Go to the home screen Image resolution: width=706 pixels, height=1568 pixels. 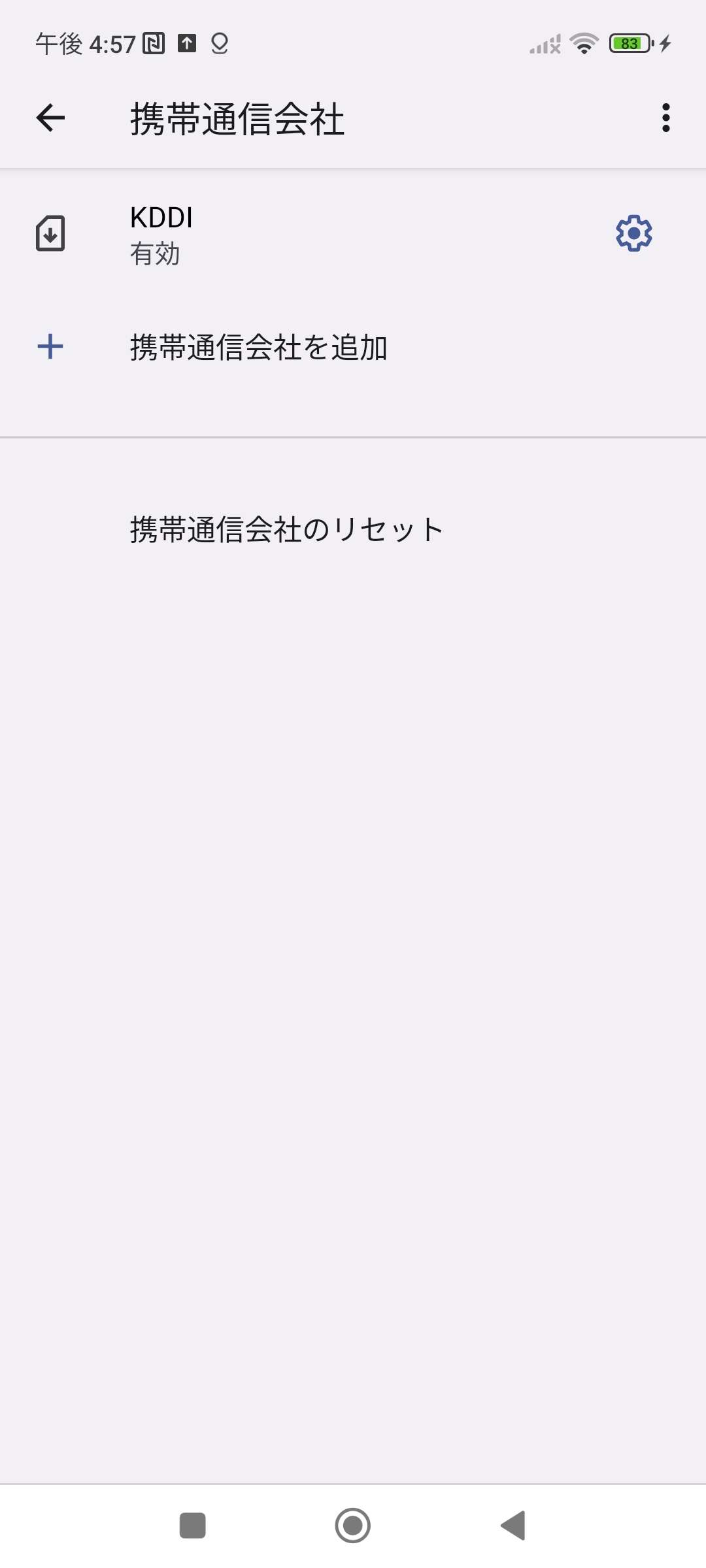(352, 1526)
